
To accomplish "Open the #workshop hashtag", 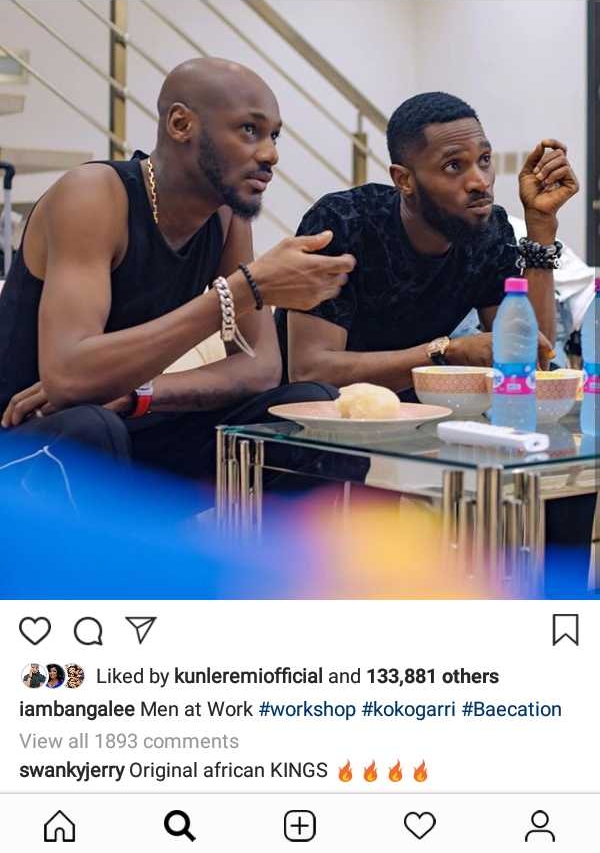I will point(306,709).
